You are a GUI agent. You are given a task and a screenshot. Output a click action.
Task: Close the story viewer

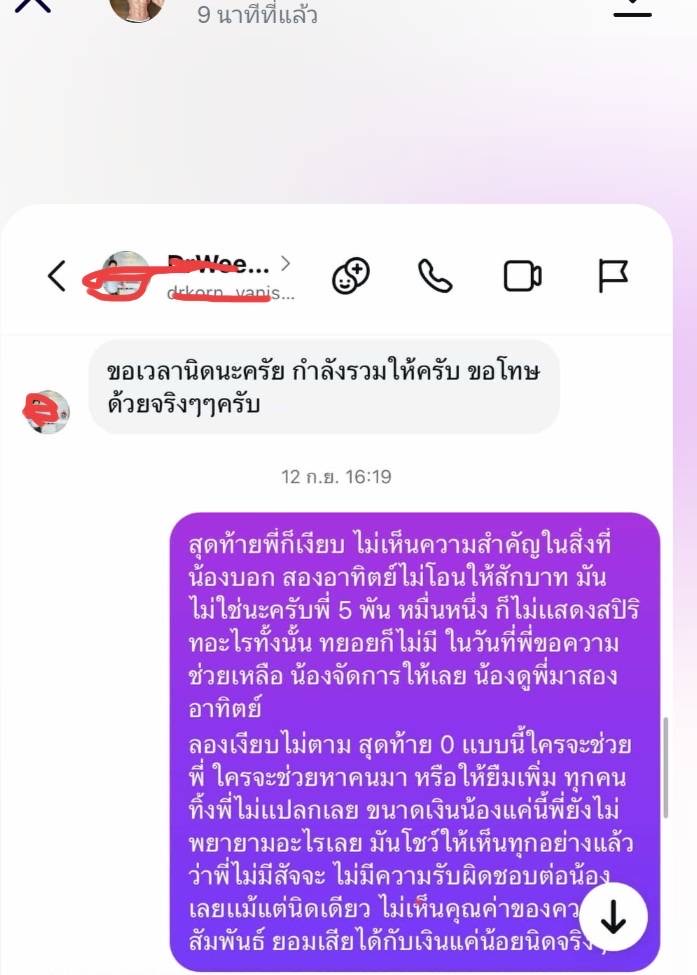[32, 4]
